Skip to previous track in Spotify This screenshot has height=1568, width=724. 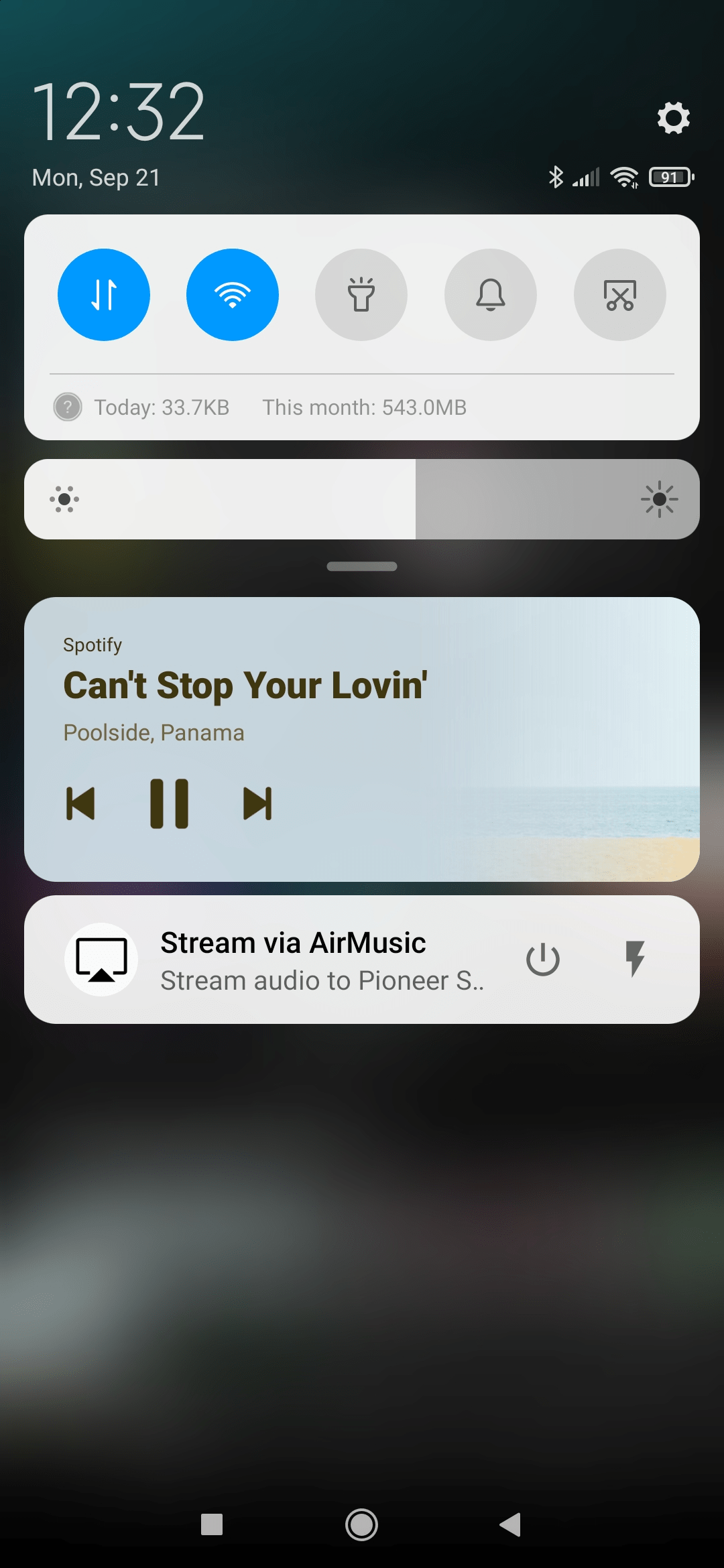point(80,803)
